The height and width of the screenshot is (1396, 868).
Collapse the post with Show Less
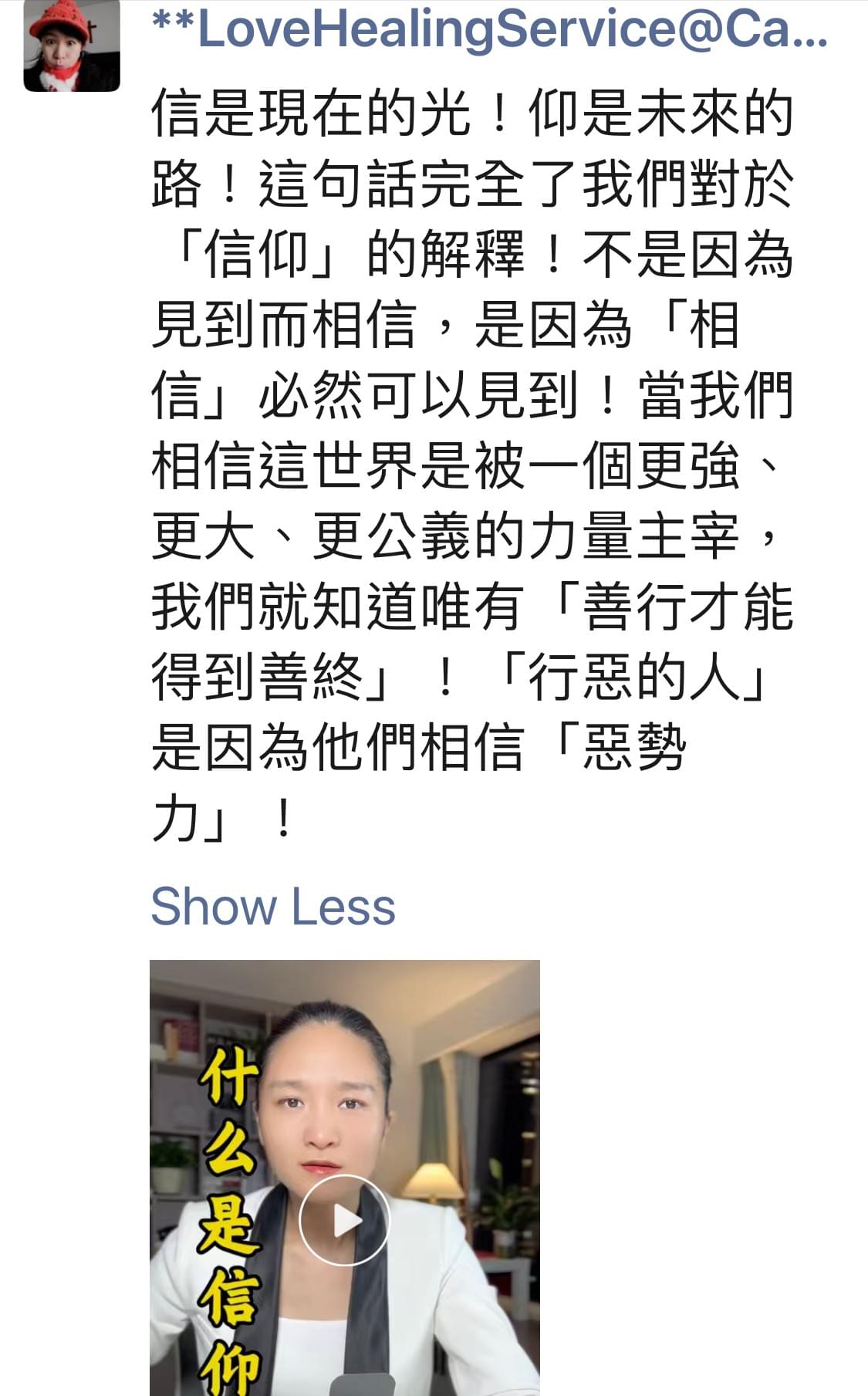272,906
